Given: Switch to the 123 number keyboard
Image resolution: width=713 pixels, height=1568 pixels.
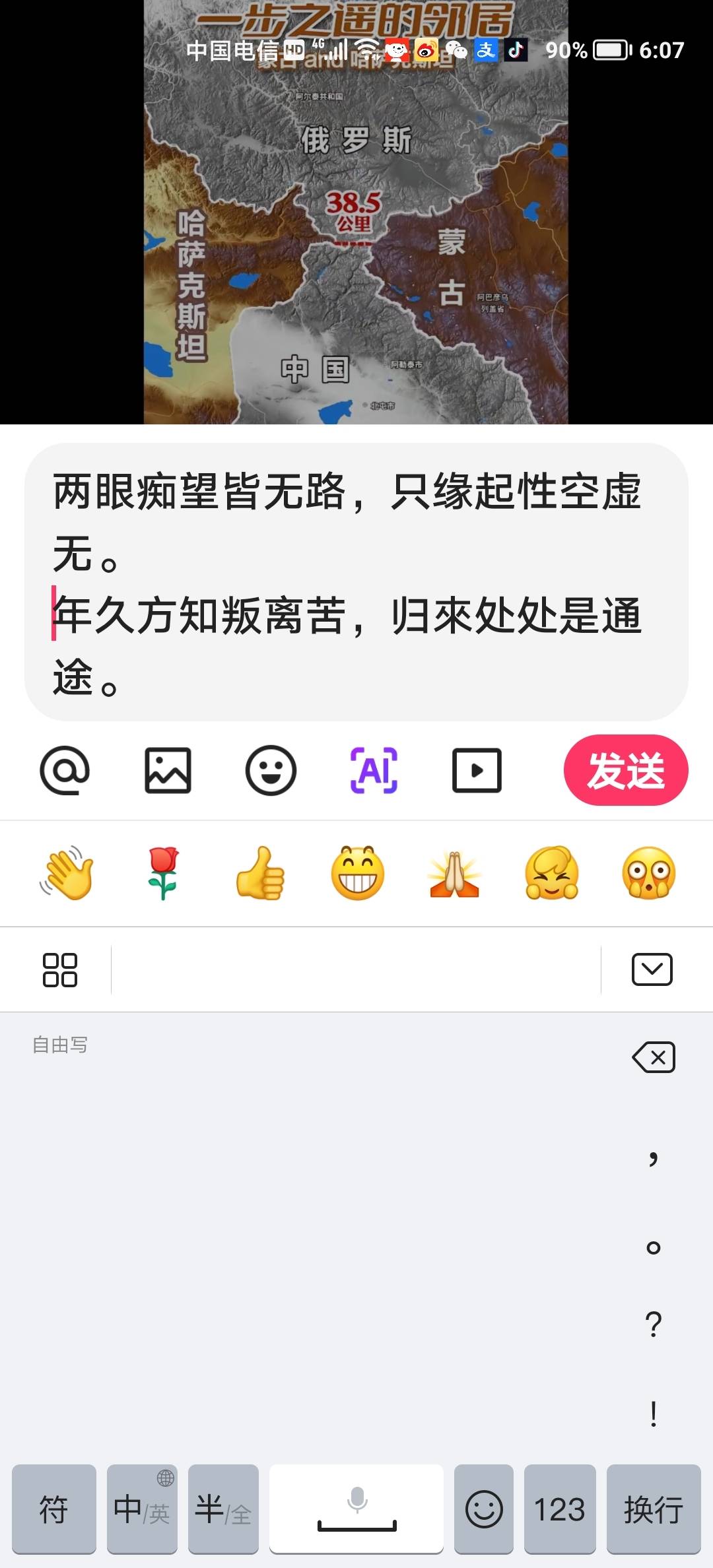Looking at the screenshot, I should [x=559, y=1509].
